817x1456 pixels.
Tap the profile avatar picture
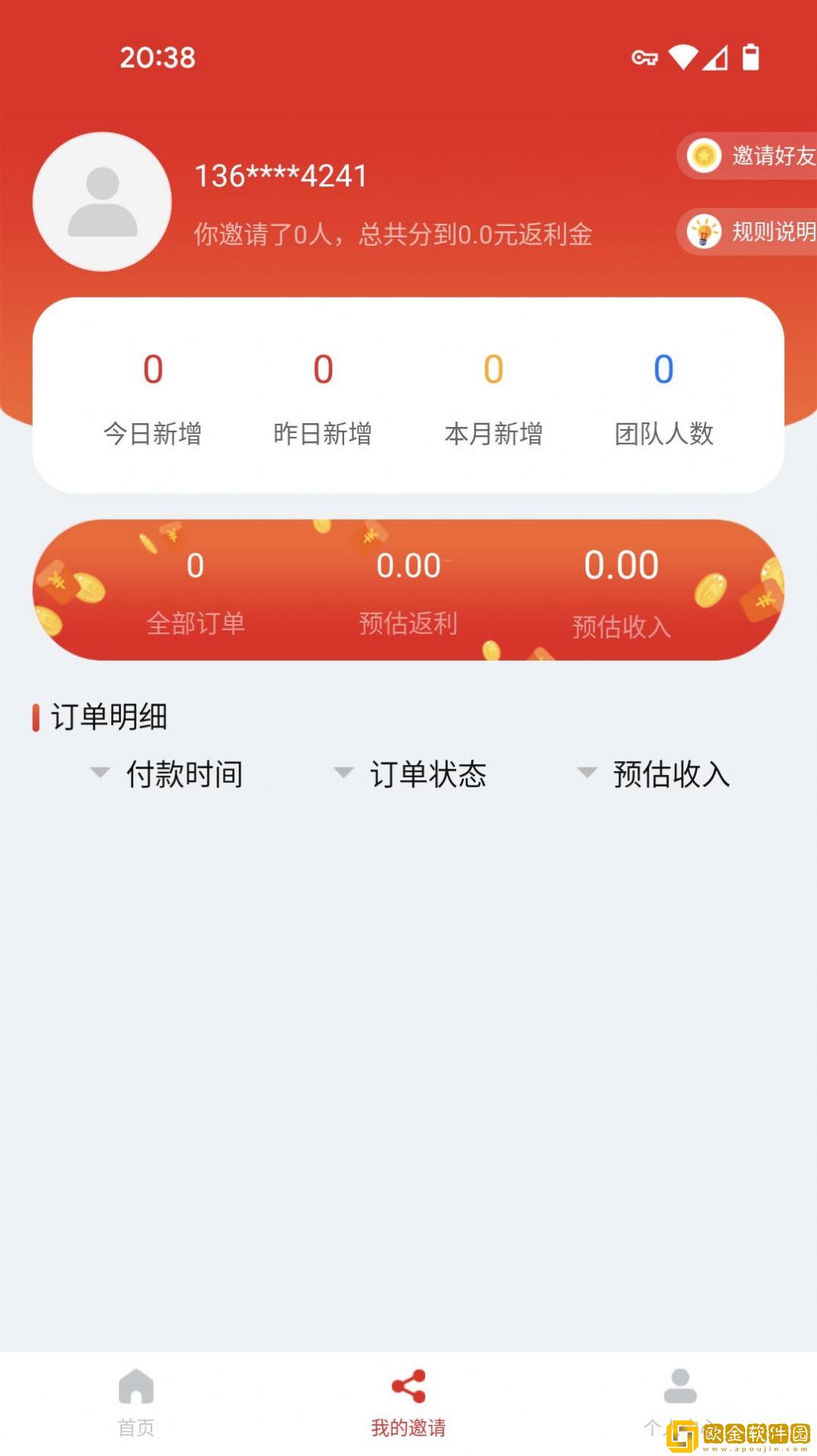[102, 202]
